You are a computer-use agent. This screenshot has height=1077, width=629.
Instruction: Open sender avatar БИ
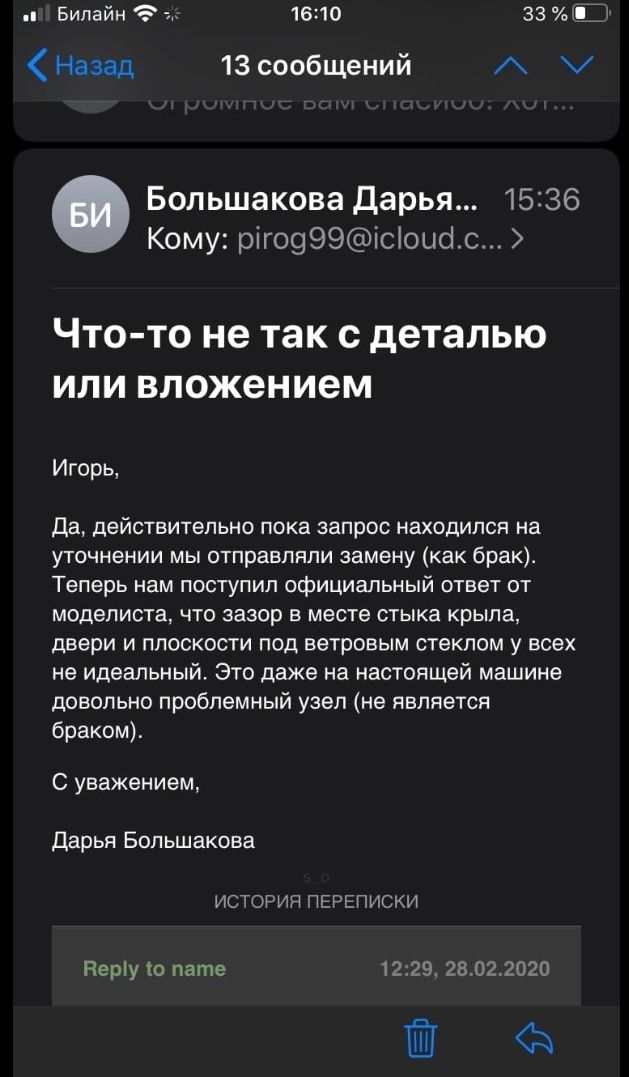(x=91, y=214)
